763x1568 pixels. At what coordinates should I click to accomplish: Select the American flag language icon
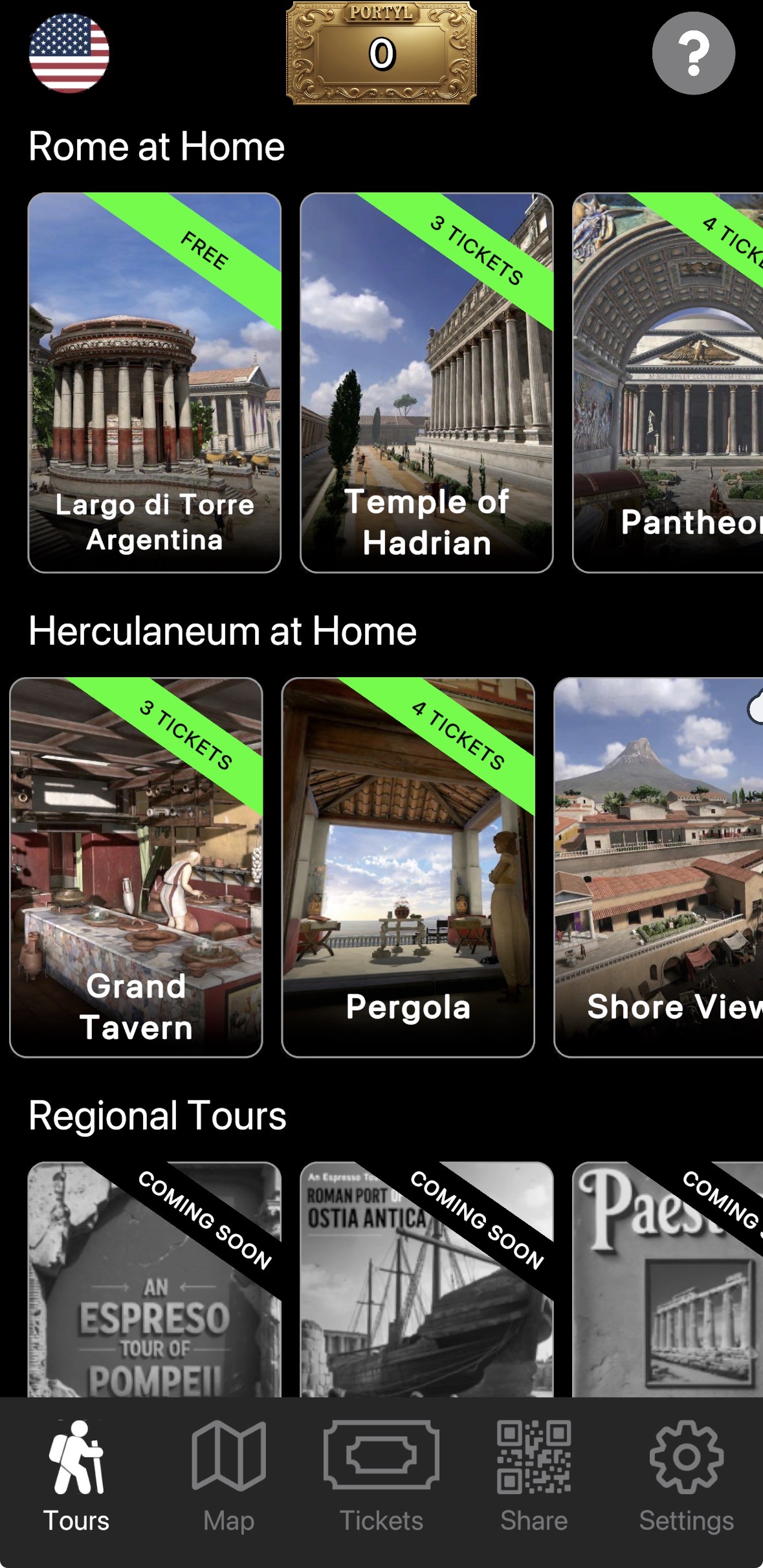(x=69, y=54)
